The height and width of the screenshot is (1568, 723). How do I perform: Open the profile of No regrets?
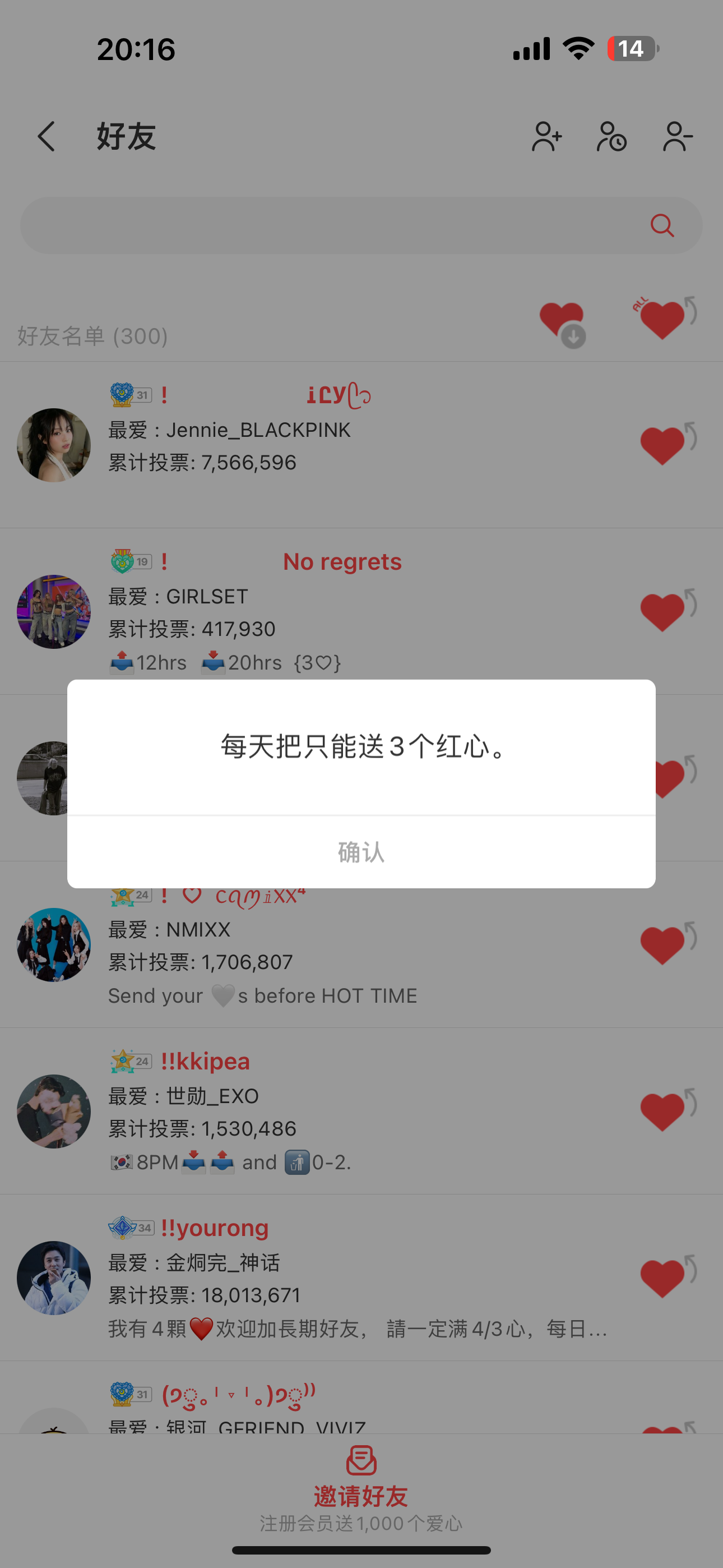point(54,611)
